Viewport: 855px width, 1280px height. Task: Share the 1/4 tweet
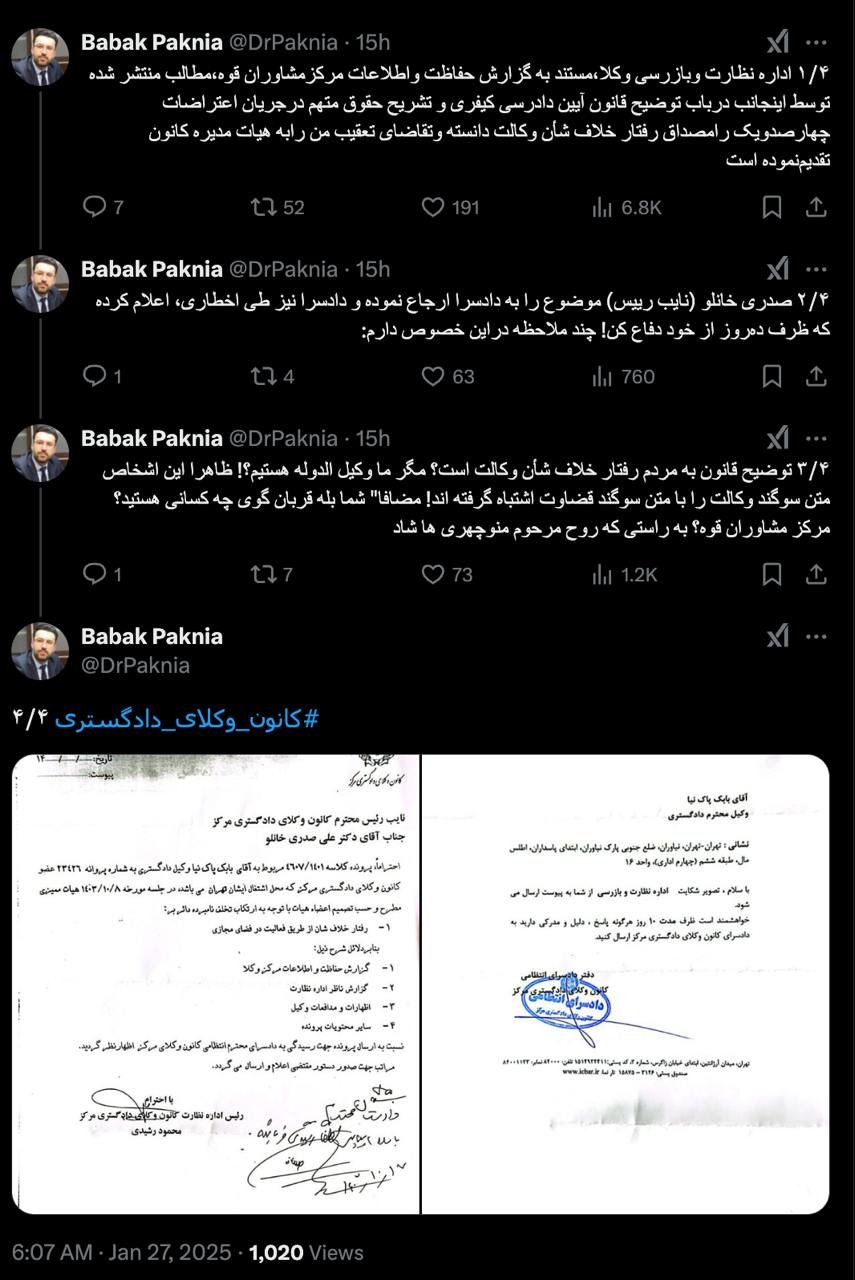816,208
